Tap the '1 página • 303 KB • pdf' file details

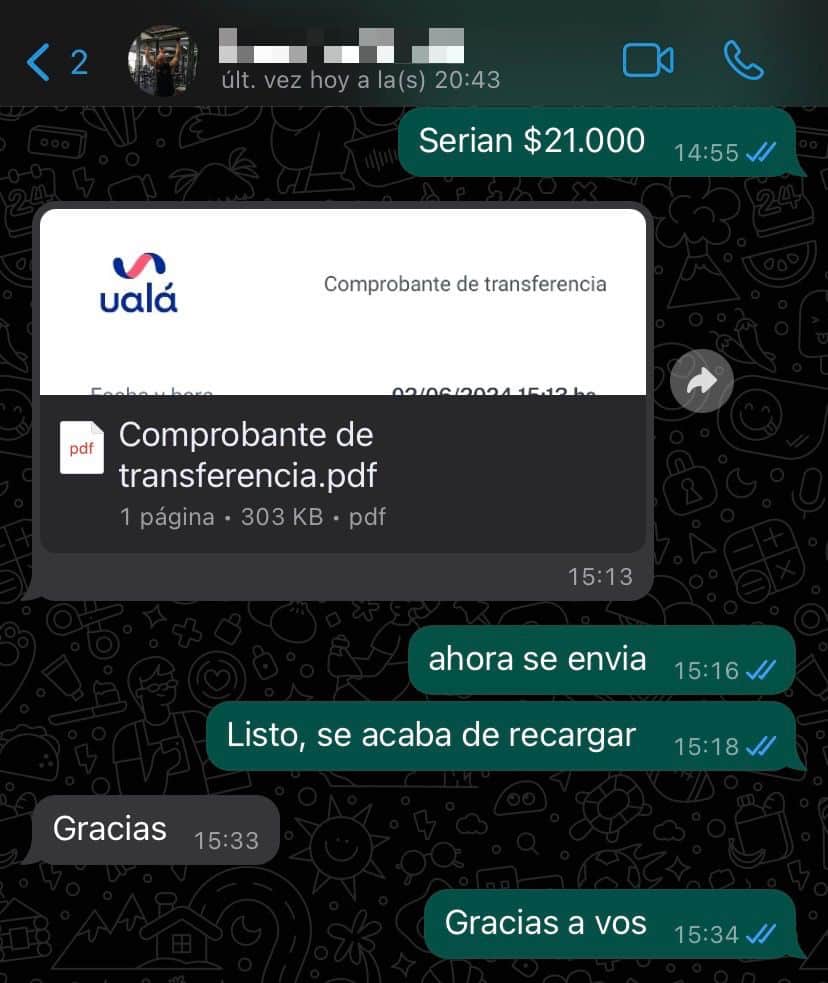(x=246, y=517)
